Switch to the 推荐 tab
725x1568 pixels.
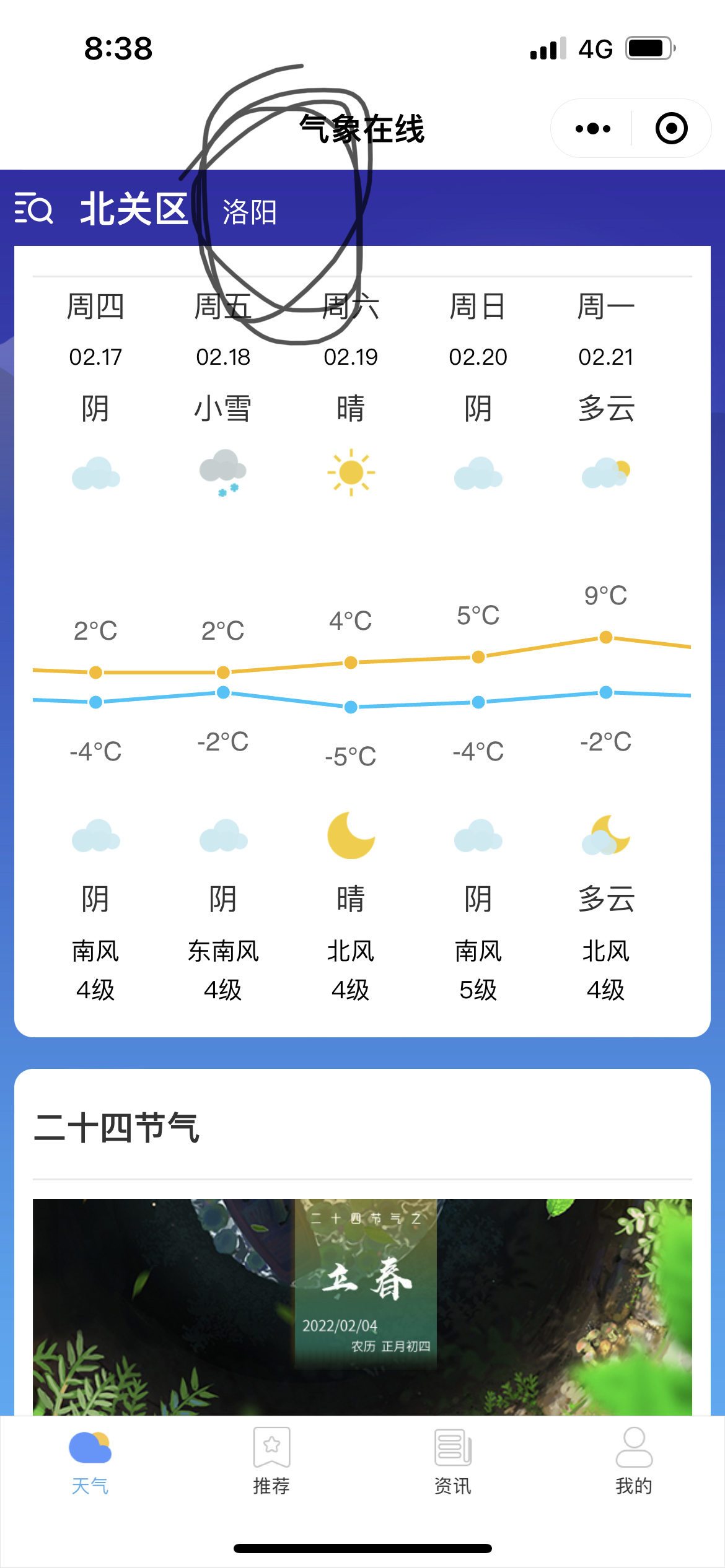(x=271, y=1460)
